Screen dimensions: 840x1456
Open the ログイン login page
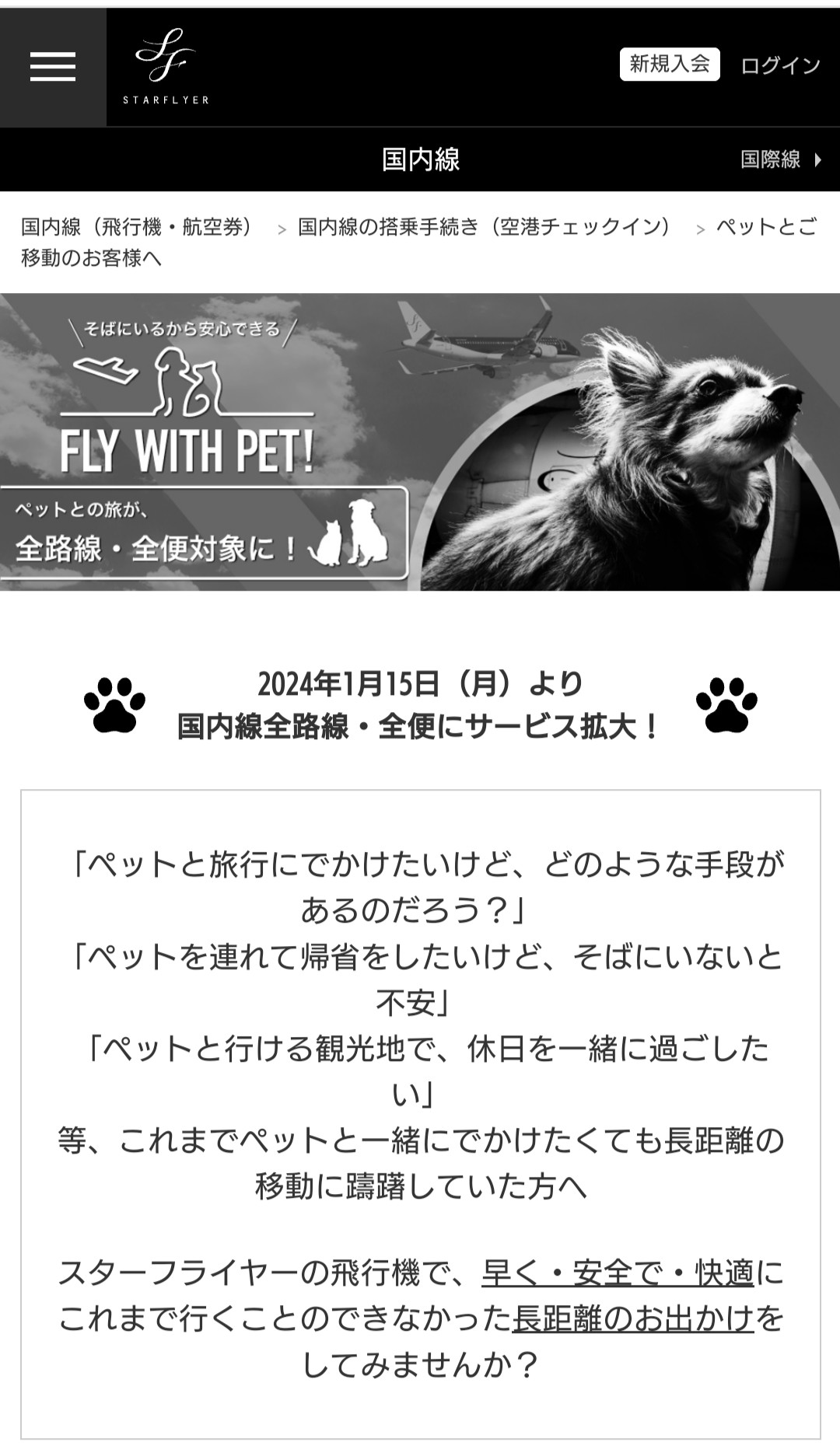pyautogui.click(x=780, y=65)
